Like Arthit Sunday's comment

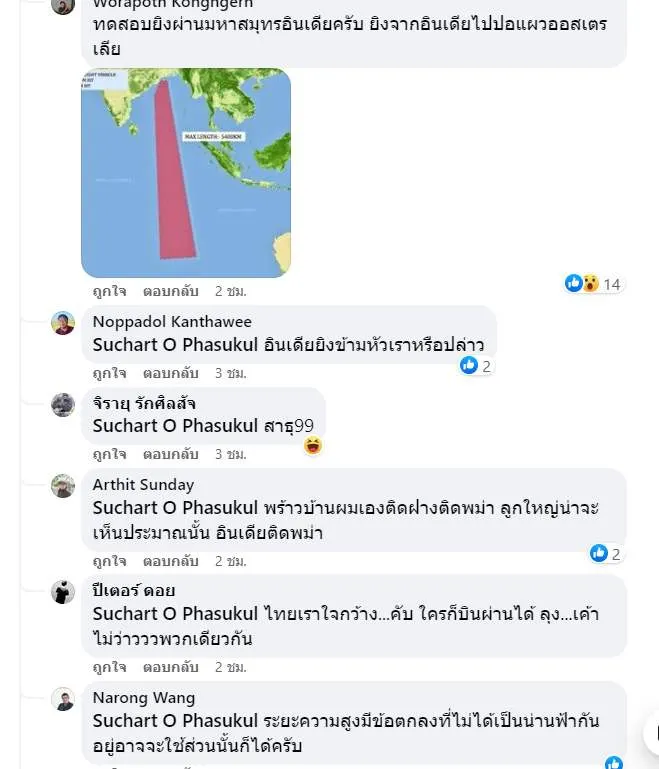[x=109, y=561]
